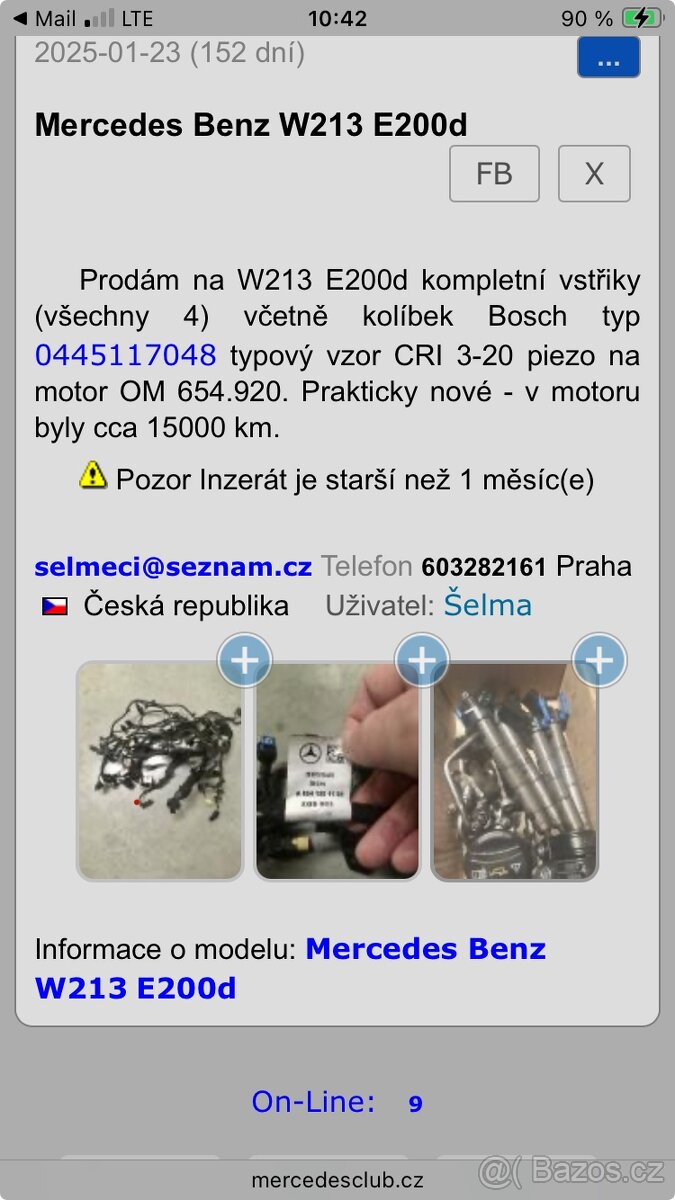Enlarge the wiring harness photo
Viewport: 675px width, 1200px height.
160,771
